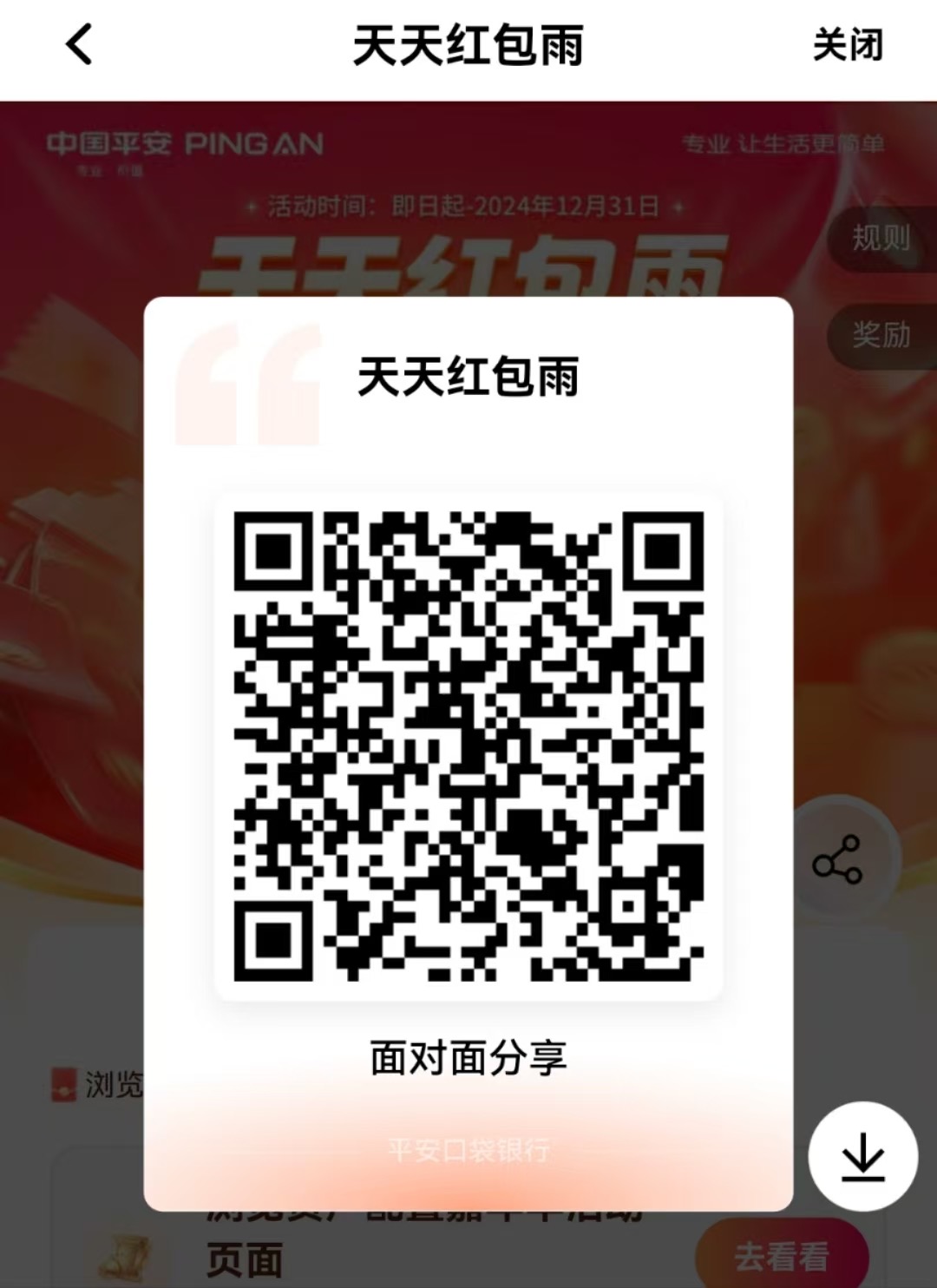Open the 规则 rules button
The height and width of the screenshot is (1288, 937).
[880, 237]
